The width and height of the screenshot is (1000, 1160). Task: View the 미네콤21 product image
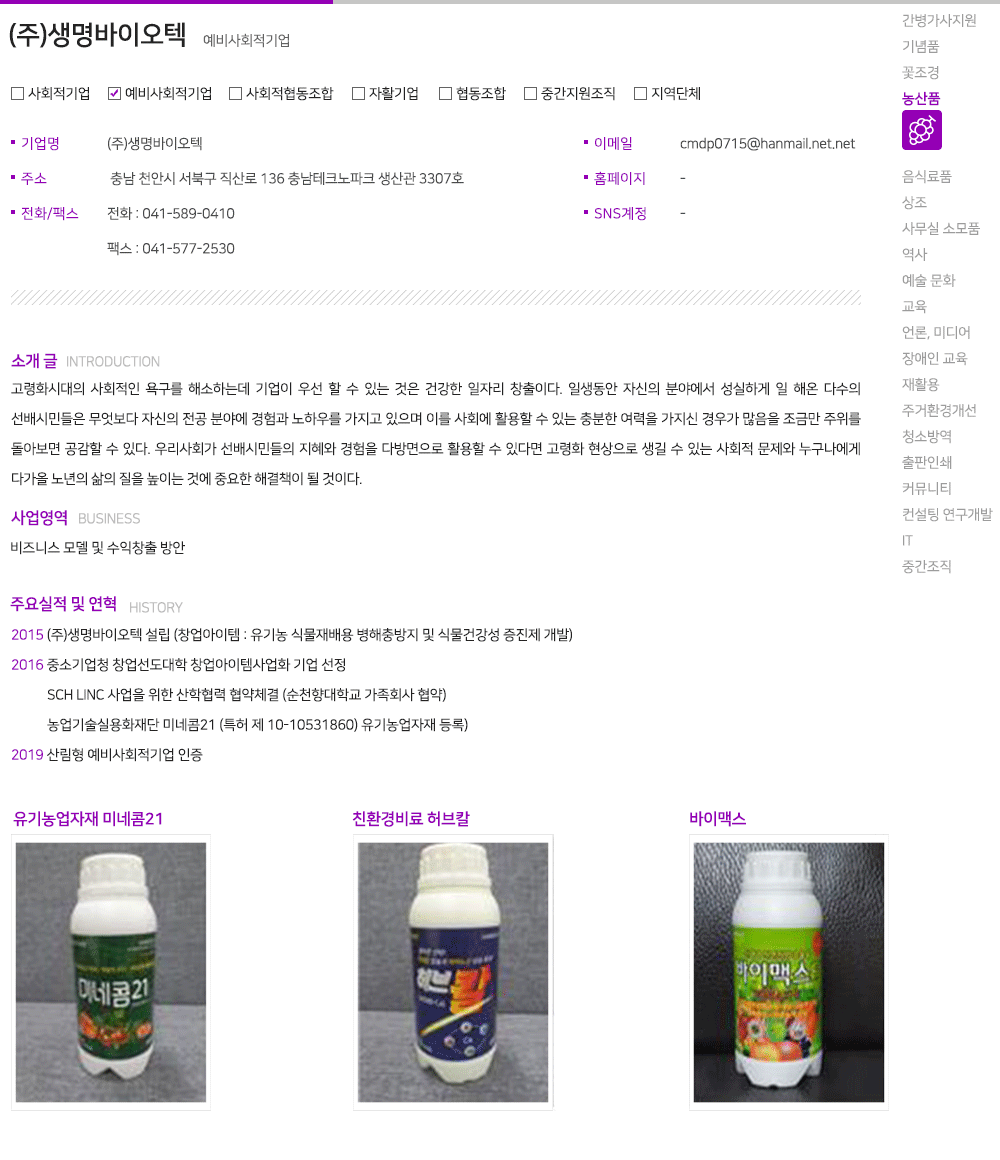(x=111, y=972)
